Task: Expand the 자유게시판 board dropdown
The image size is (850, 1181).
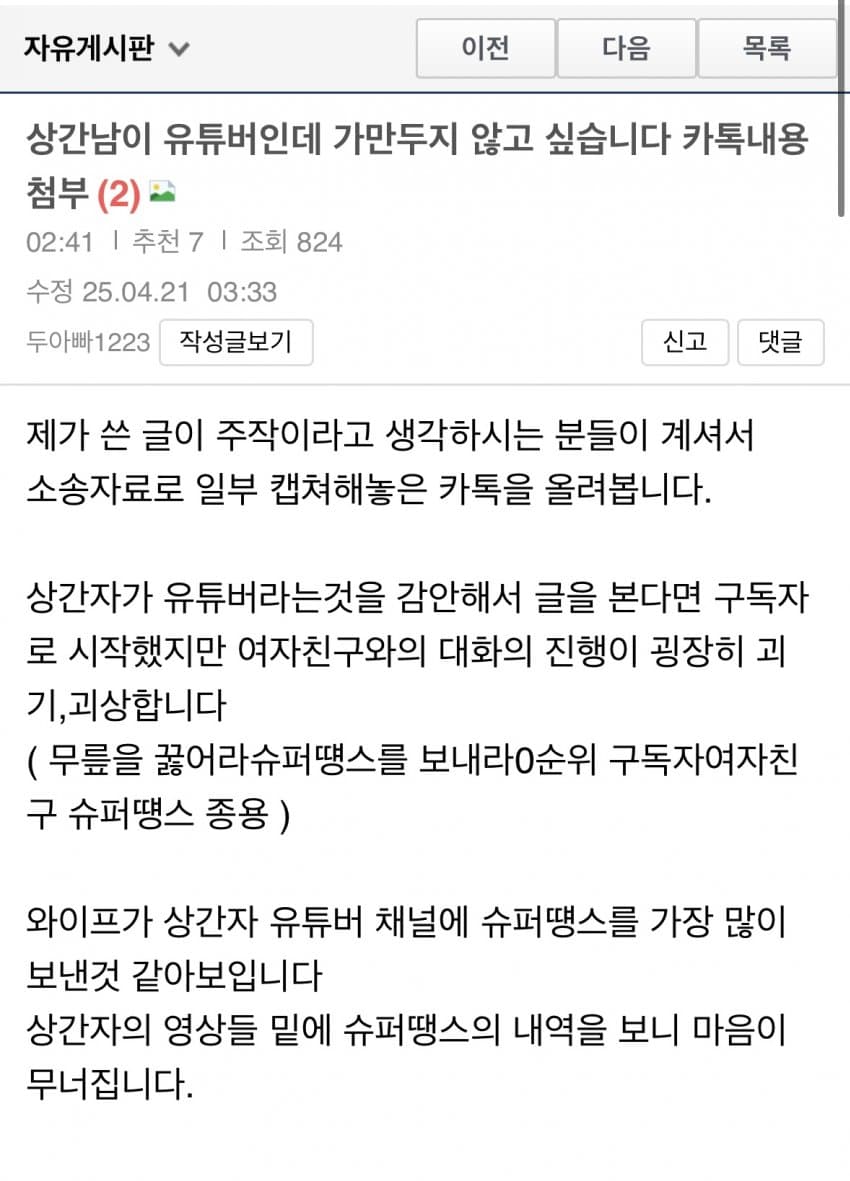Action: [106, 47]
